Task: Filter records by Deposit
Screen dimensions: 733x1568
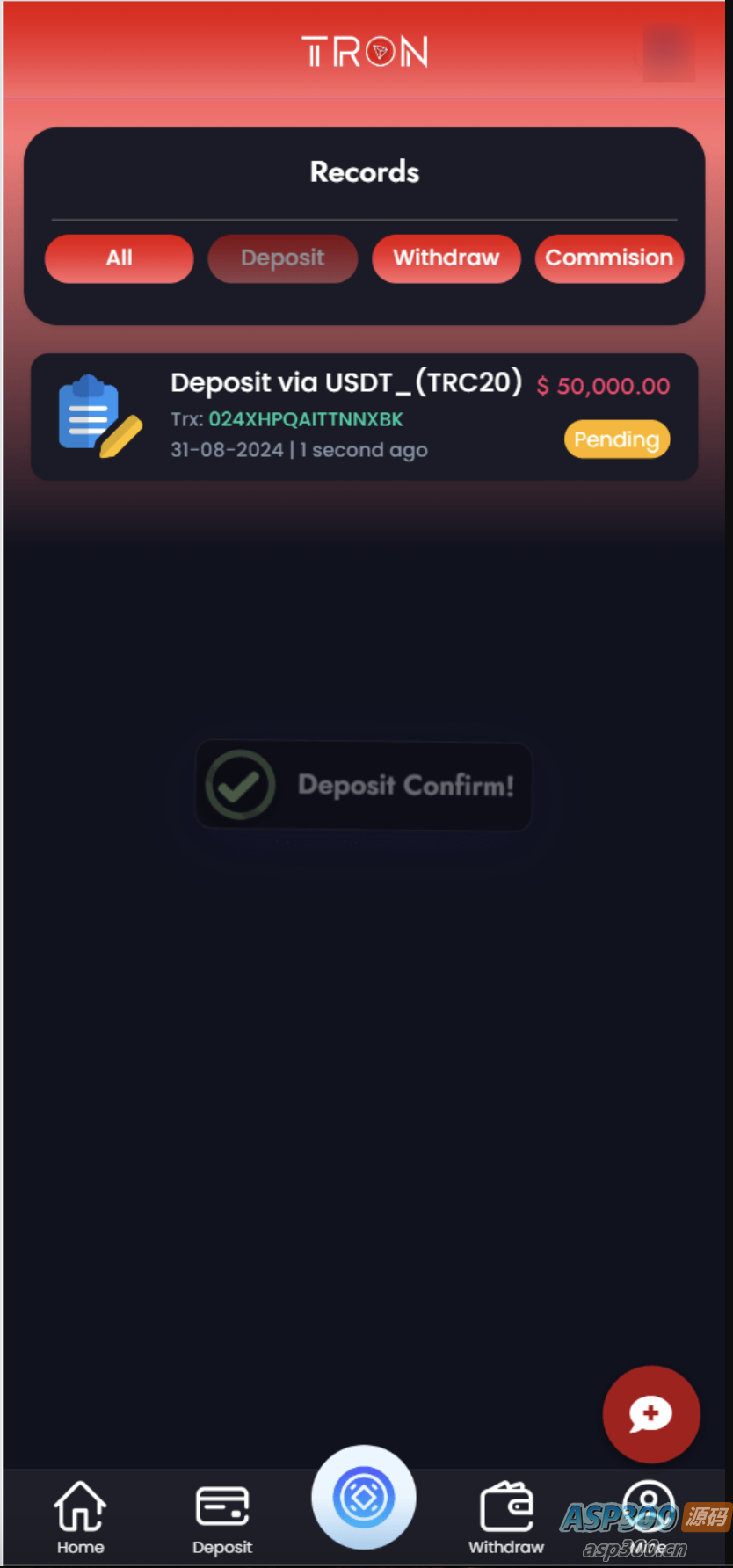Action: [282, 258]
